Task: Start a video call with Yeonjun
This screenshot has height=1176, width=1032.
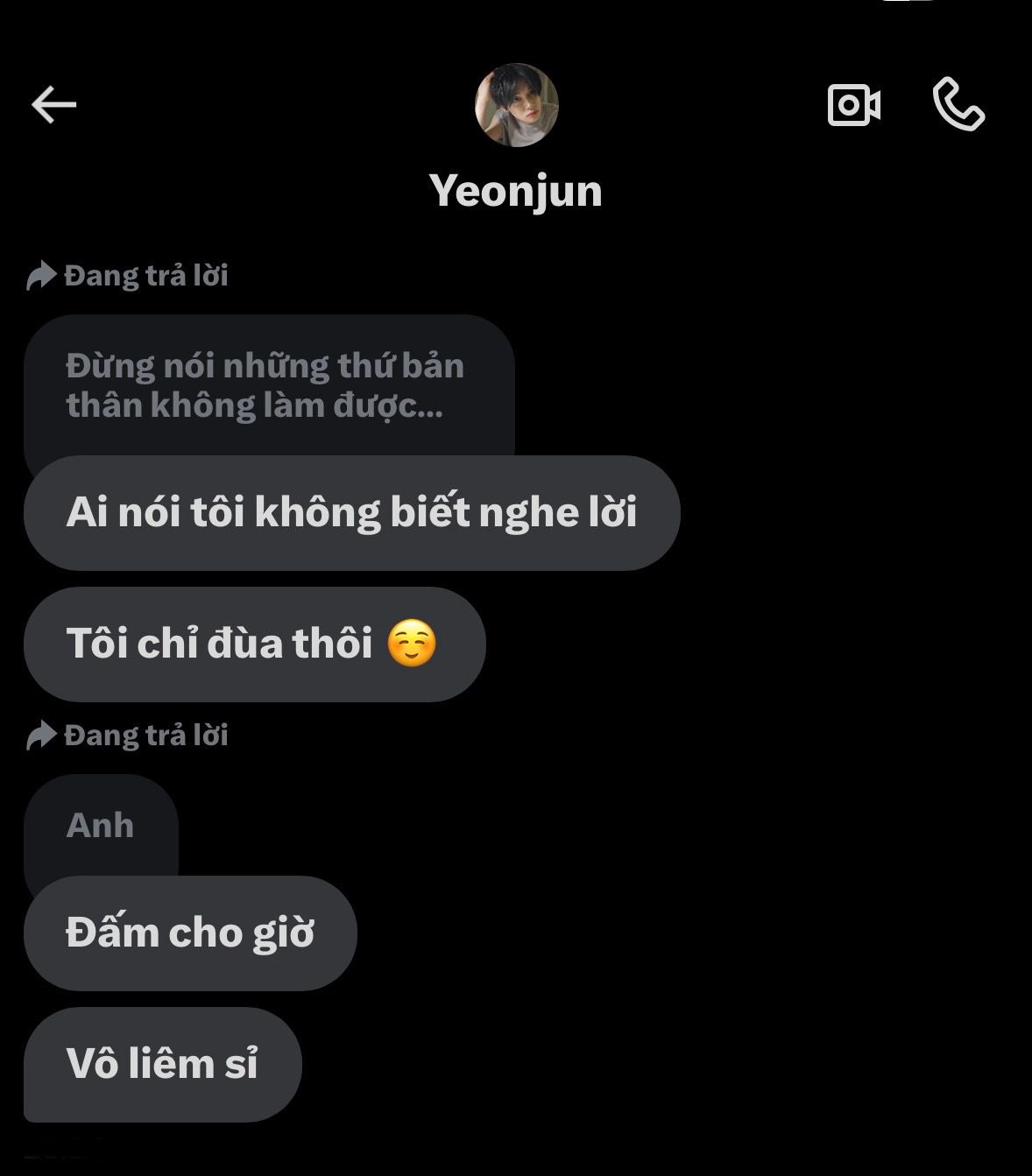Action: (x=853, y=105)
